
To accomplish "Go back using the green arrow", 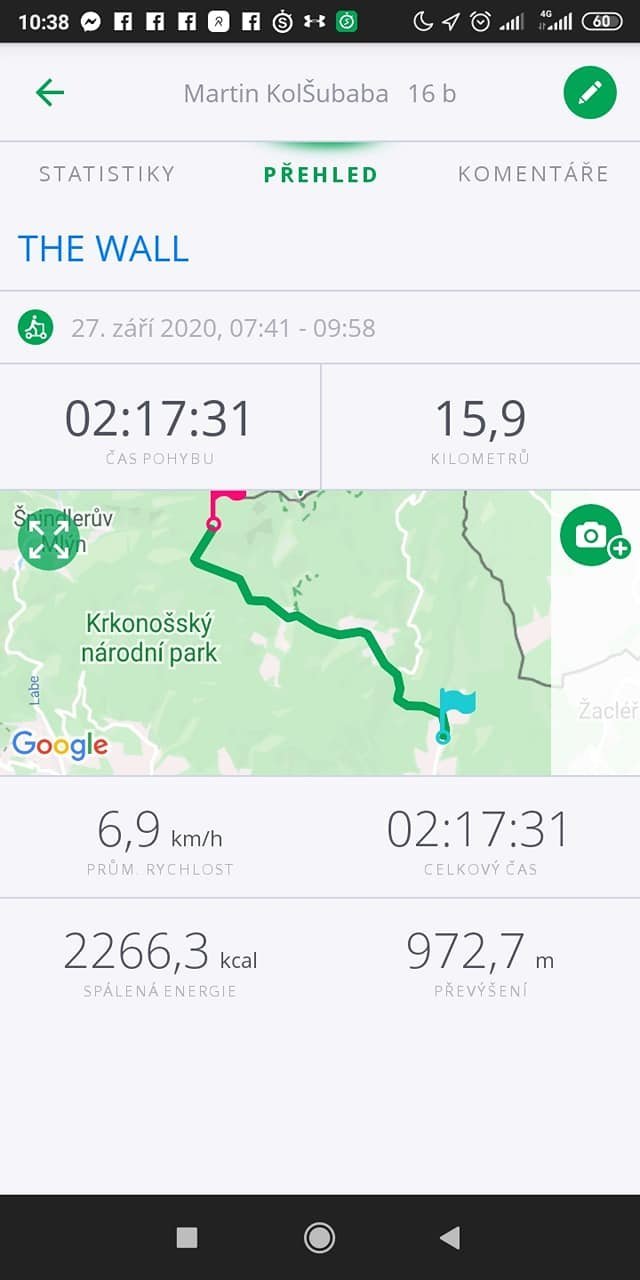I will [49, 93].
